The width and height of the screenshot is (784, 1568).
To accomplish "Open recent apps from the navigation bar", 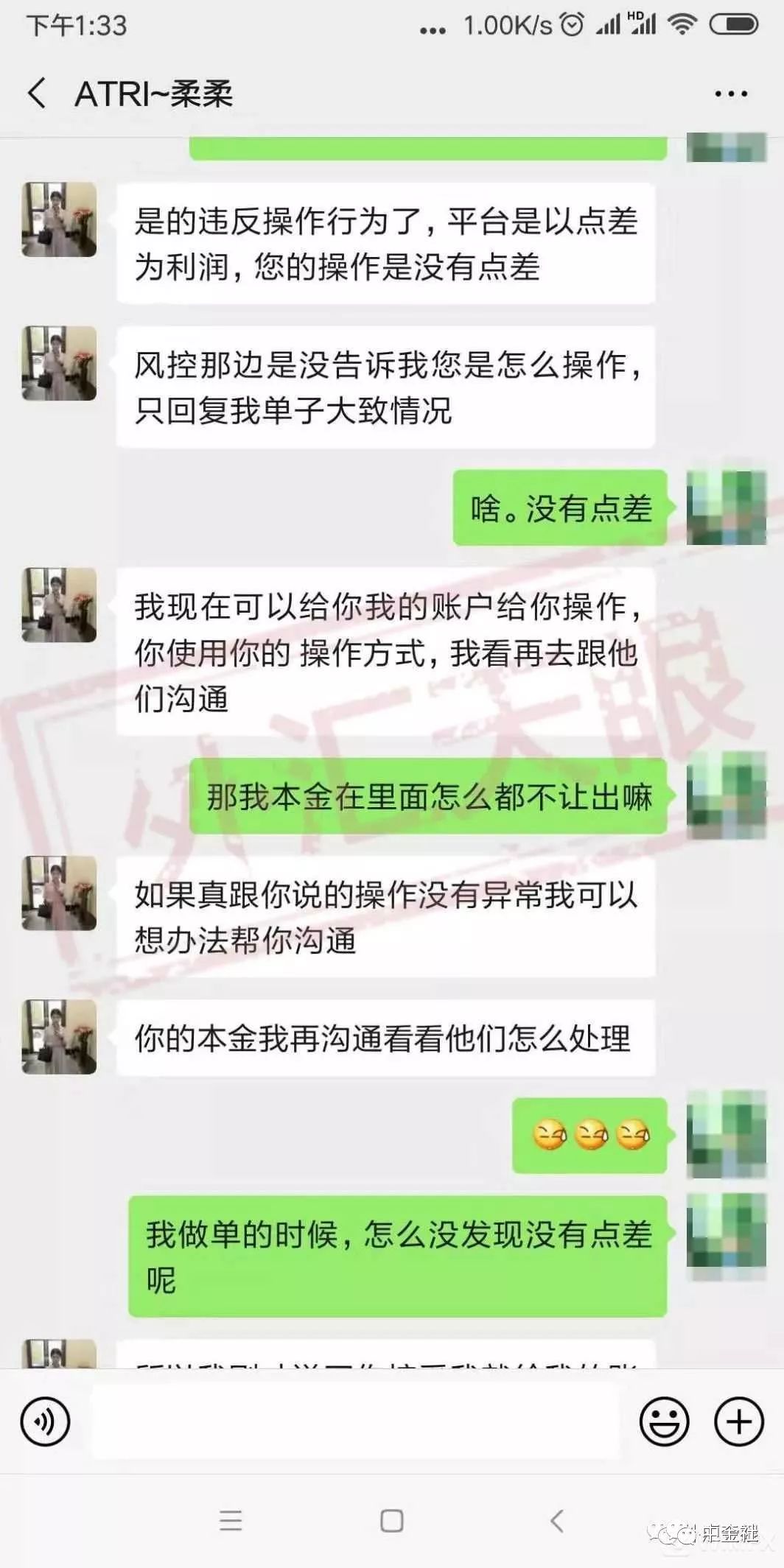I will click(231, 1520).
